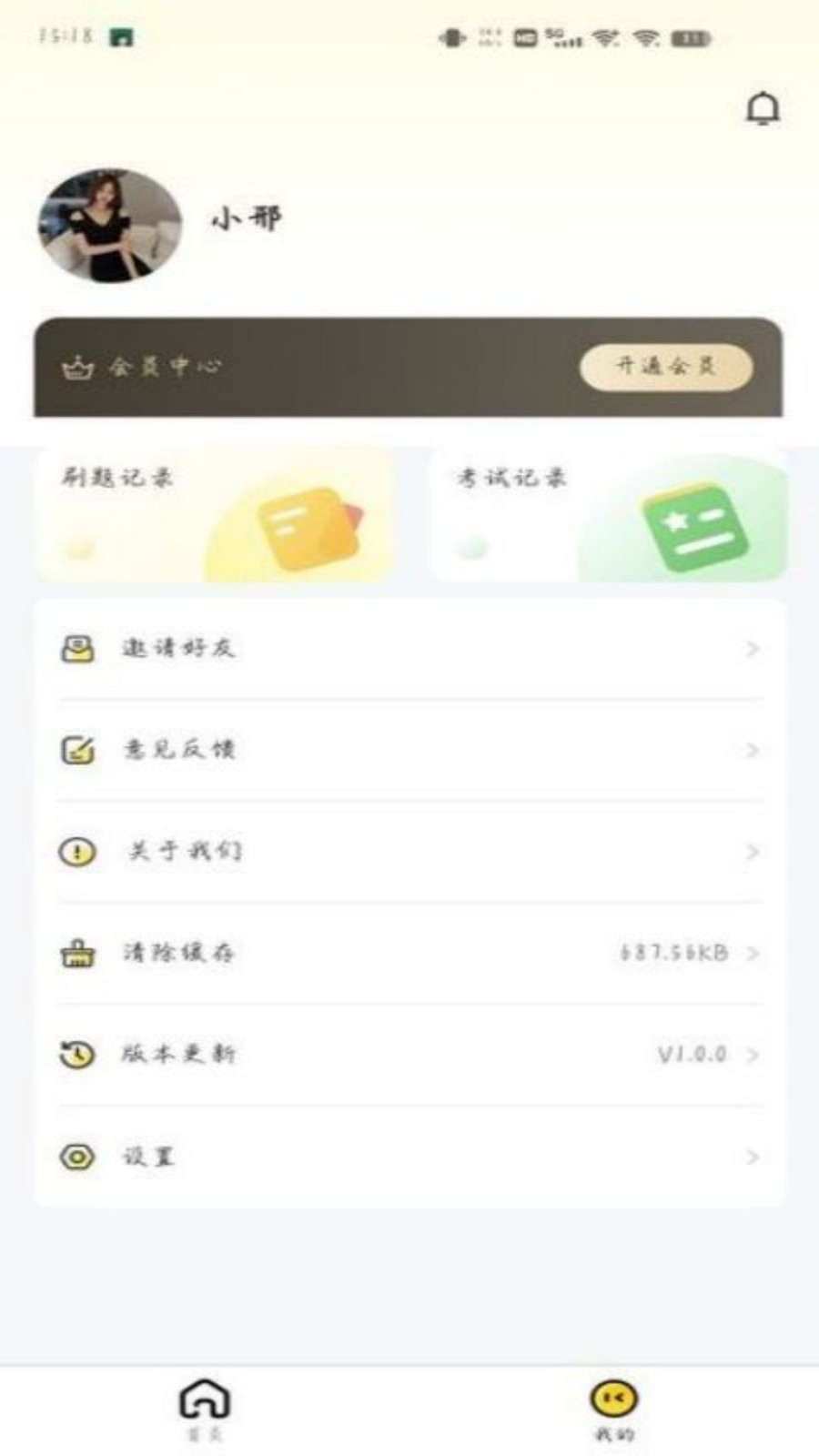Viewport: 819px width, 1456px height.
Task: Expand the 关于我们 row chevron
Action: 753,851
